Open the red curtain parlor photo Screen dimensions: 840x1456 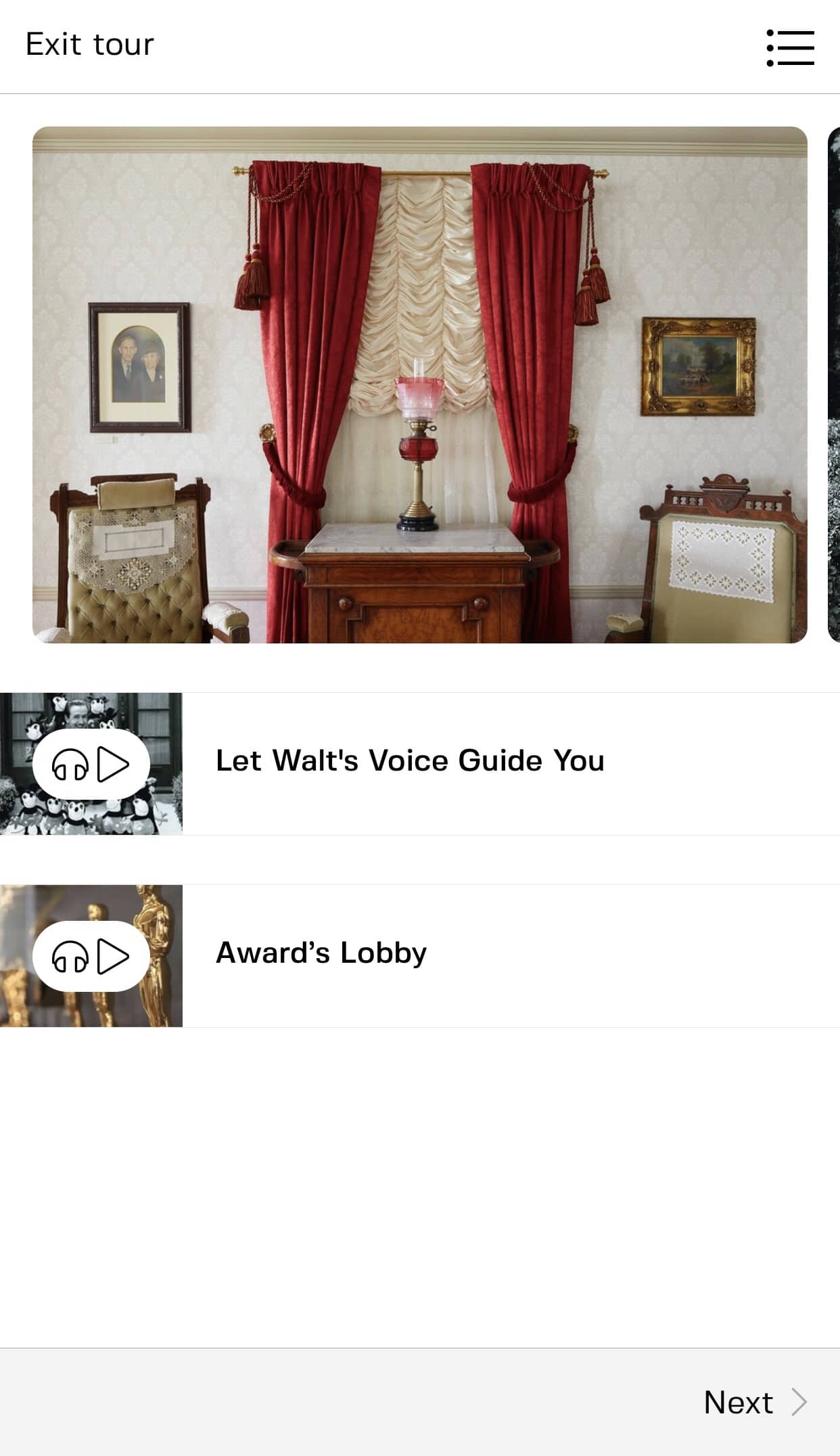[419, 384]
